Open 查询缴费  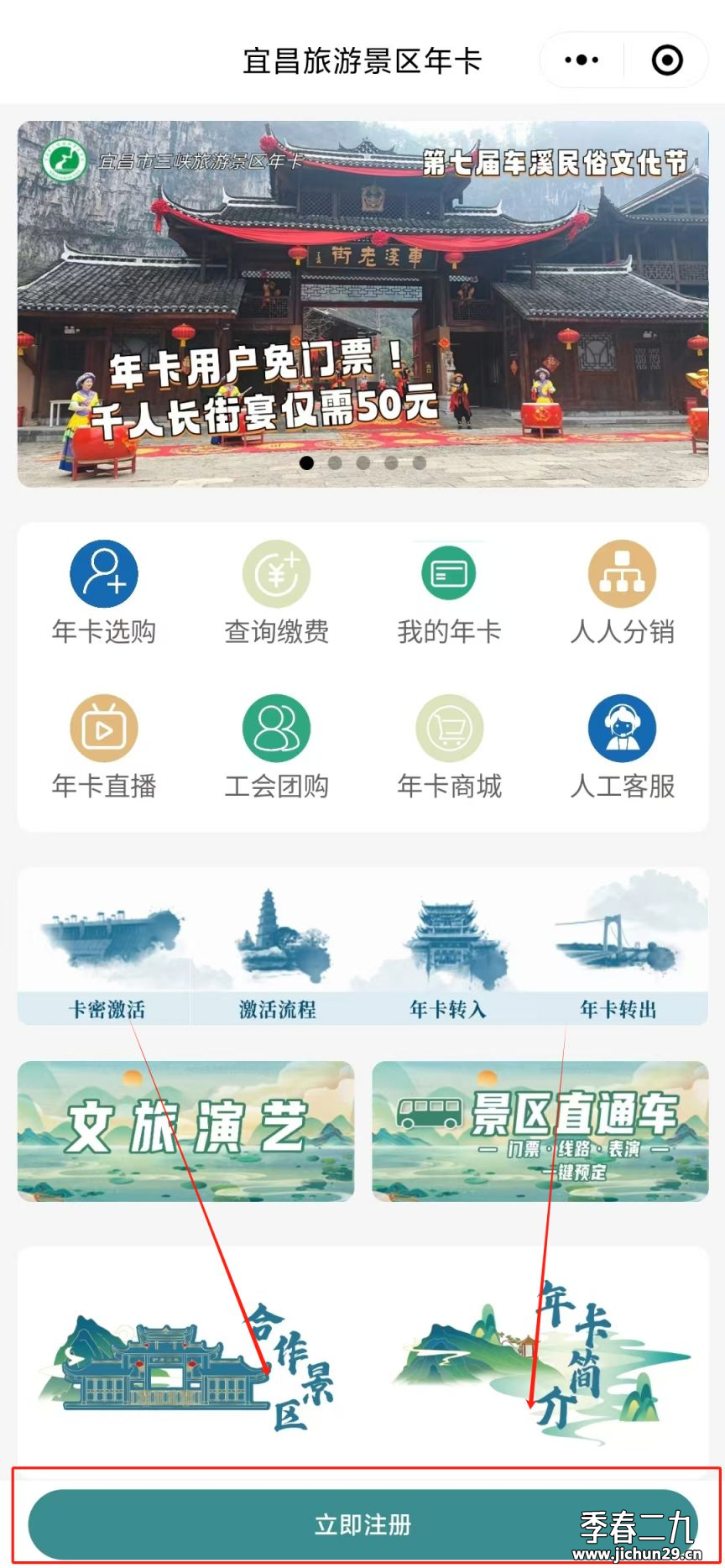pyautogui.click(x=277, y=593)
